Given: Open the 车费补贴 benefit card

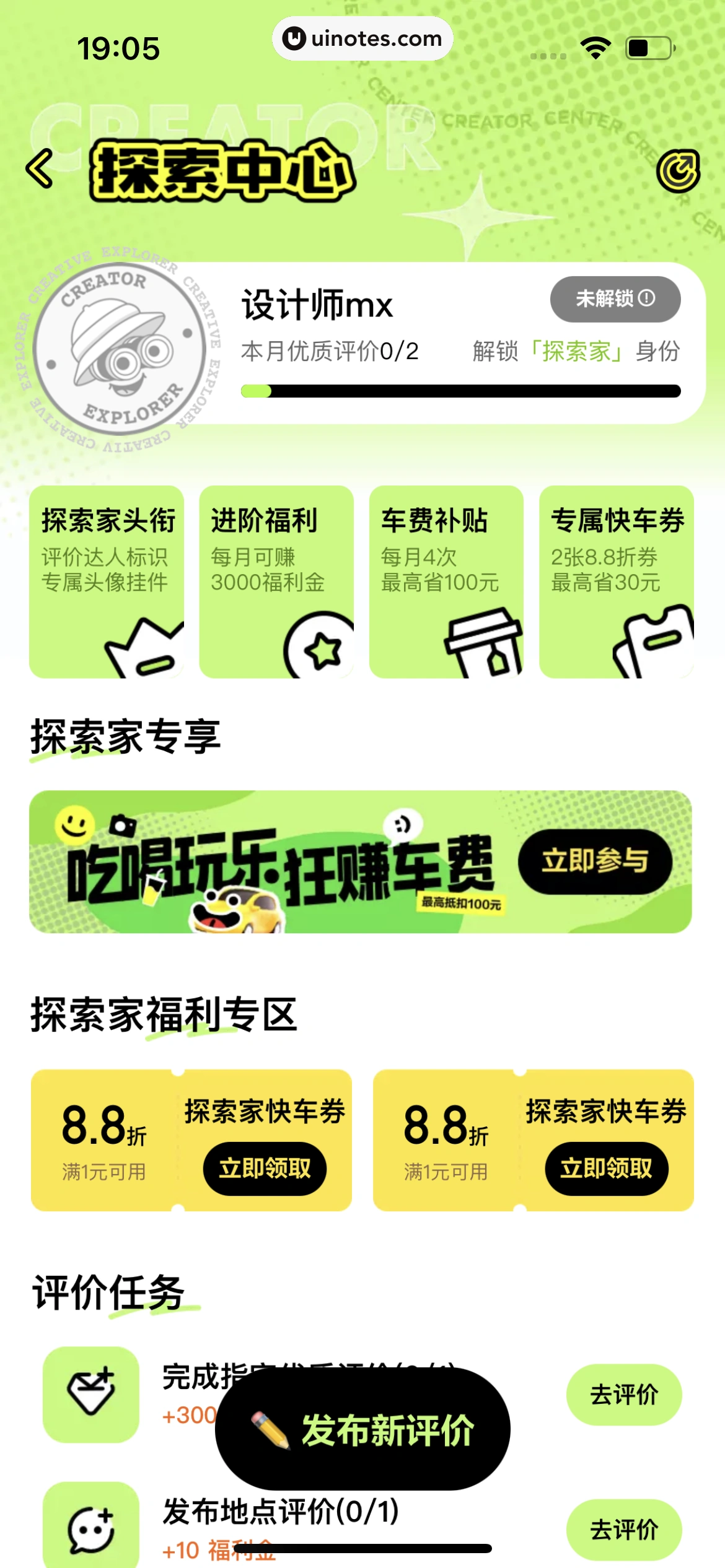Looking at the screenshot, I should [x=446, y=581].
